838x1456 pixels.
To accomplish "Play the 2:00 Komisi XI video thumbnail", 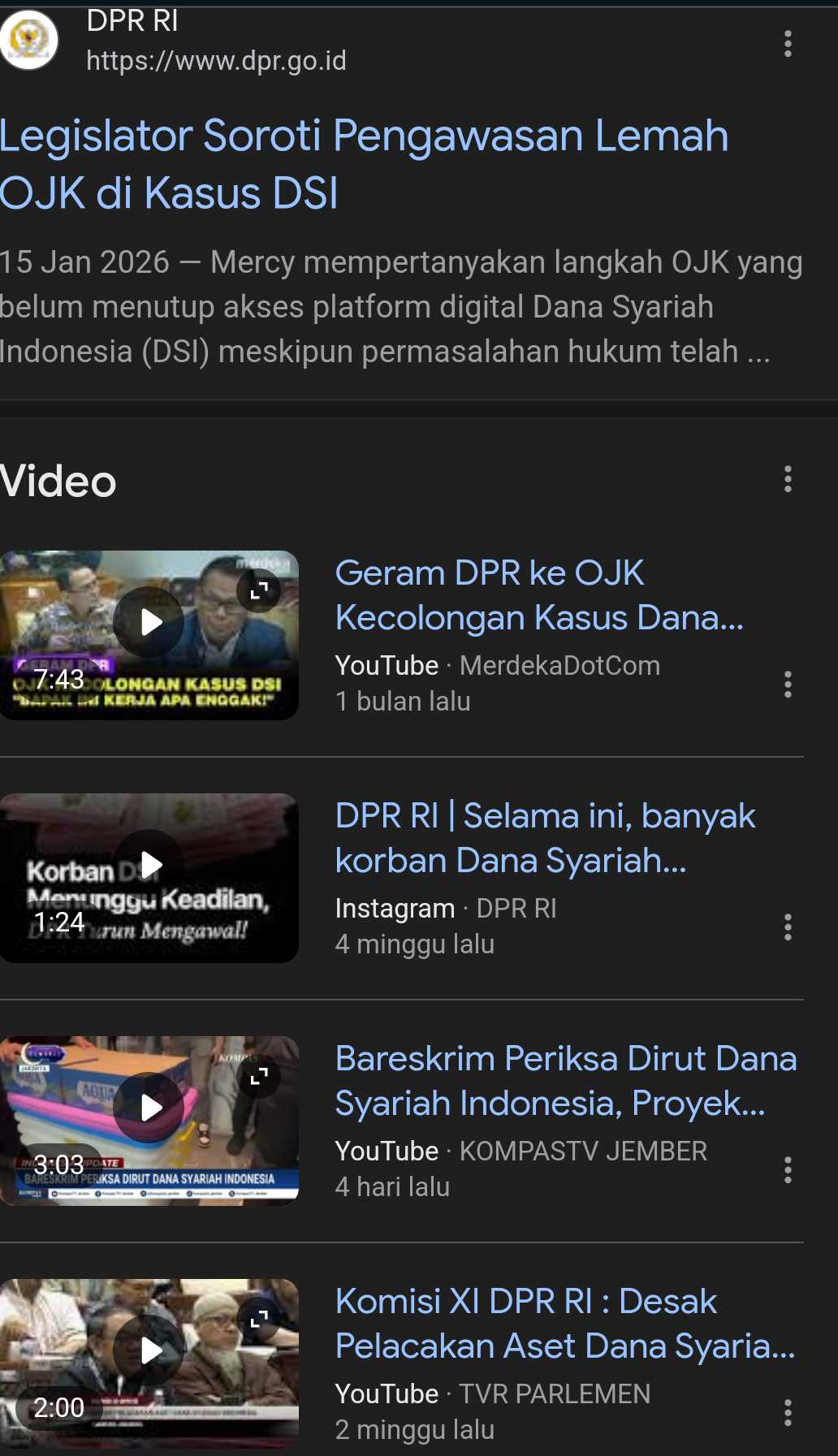I will click(x=149, y=1350).
